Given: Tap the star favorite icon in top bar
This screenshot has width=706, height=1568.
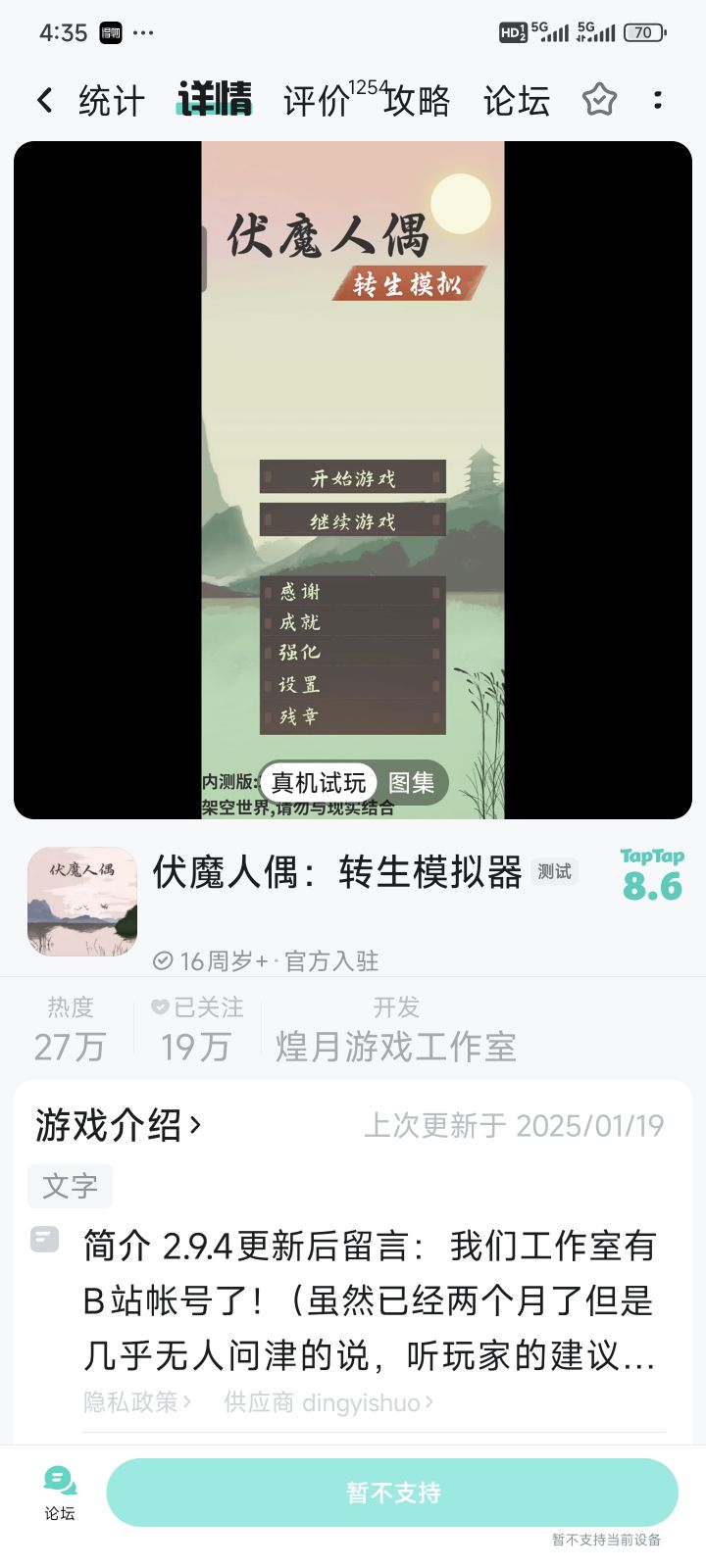Looking at the screenshot, I should click(600, 99).
